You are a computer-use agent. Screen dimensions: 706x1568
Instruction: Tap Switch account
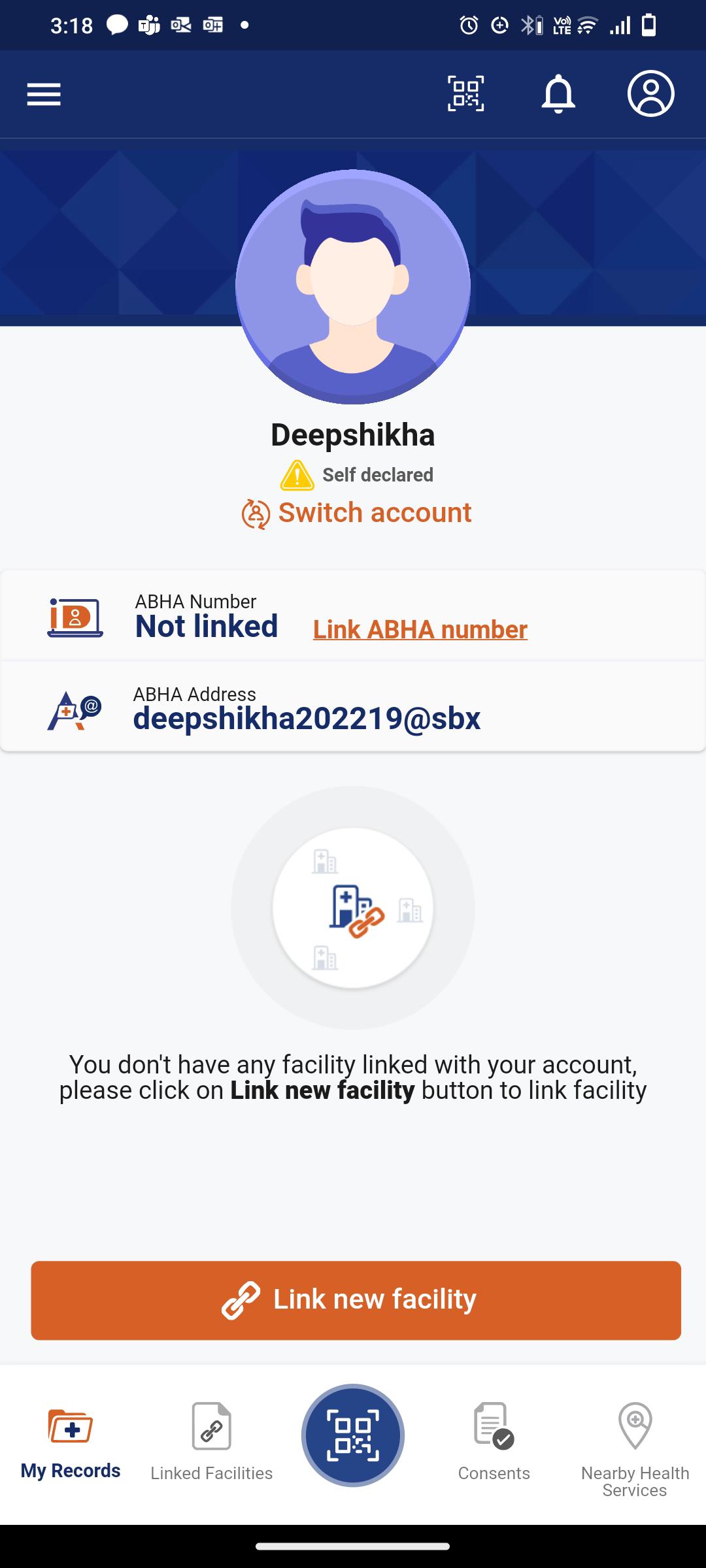(x=356, y=513)
